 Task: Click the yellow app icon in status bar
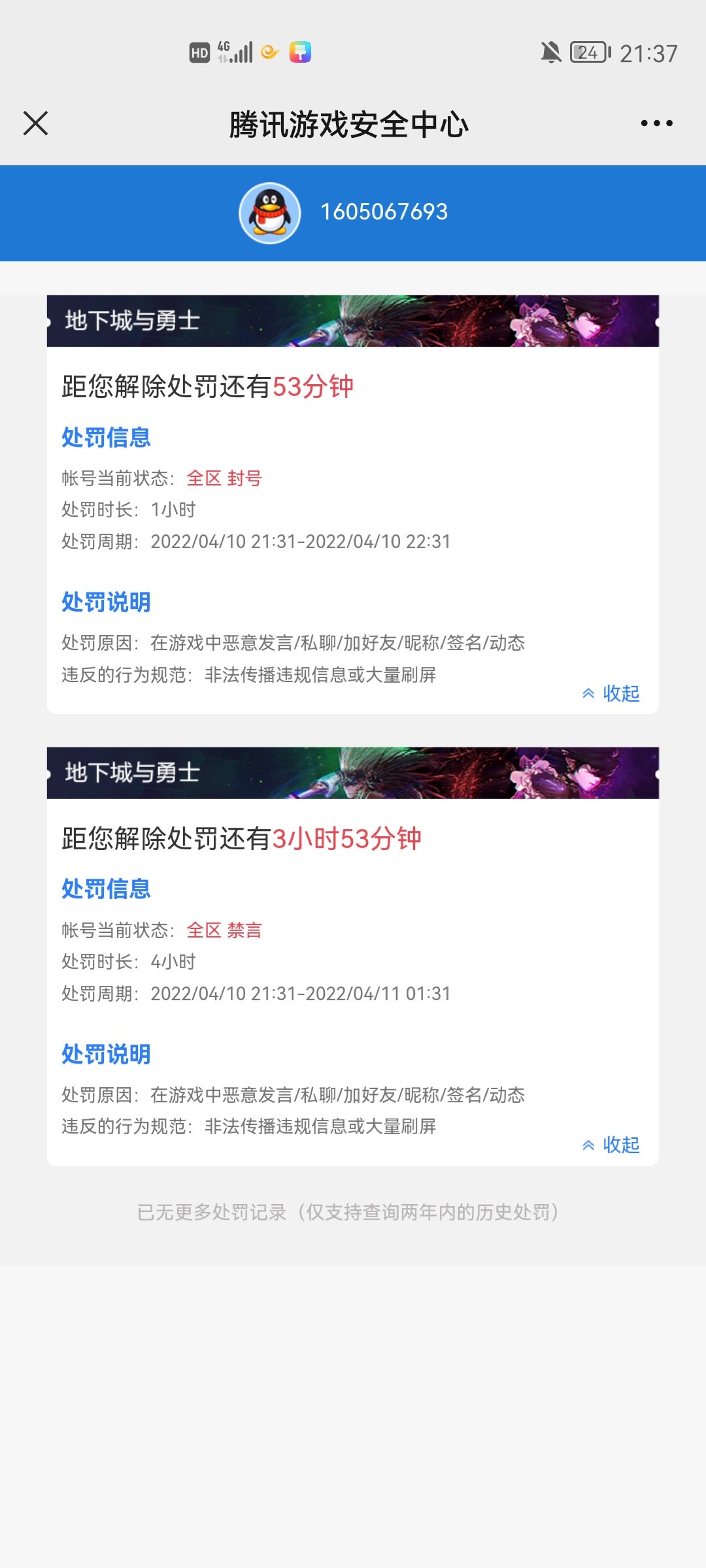(270, 51)
